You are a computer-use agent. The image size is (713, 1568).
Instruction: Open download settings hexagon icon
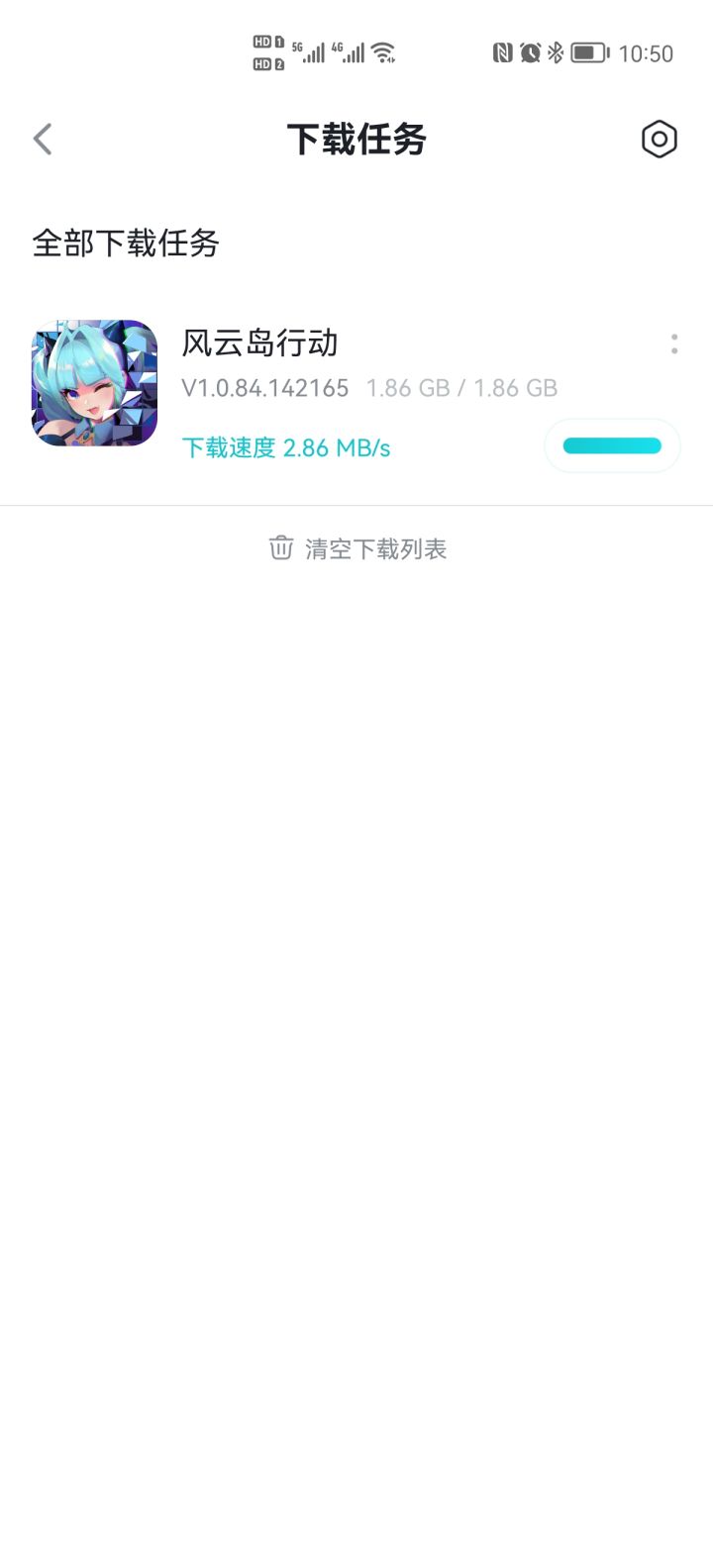point(659,140)
